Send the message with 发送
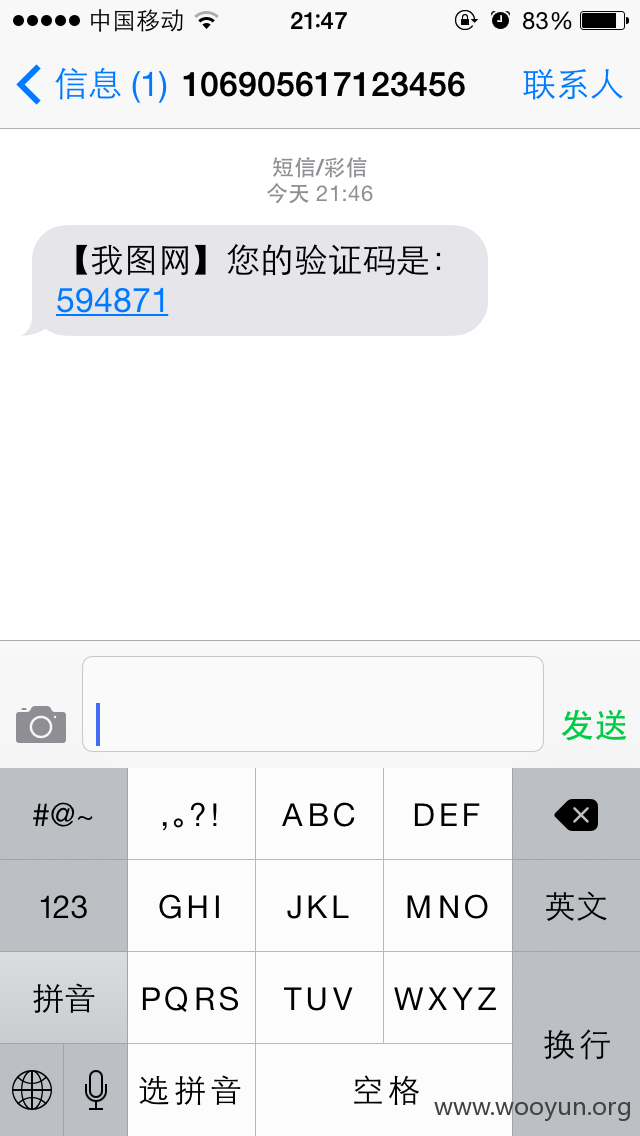Viewport: 640px width, 1136px height. pyautogui.click(x=594, y=725)
